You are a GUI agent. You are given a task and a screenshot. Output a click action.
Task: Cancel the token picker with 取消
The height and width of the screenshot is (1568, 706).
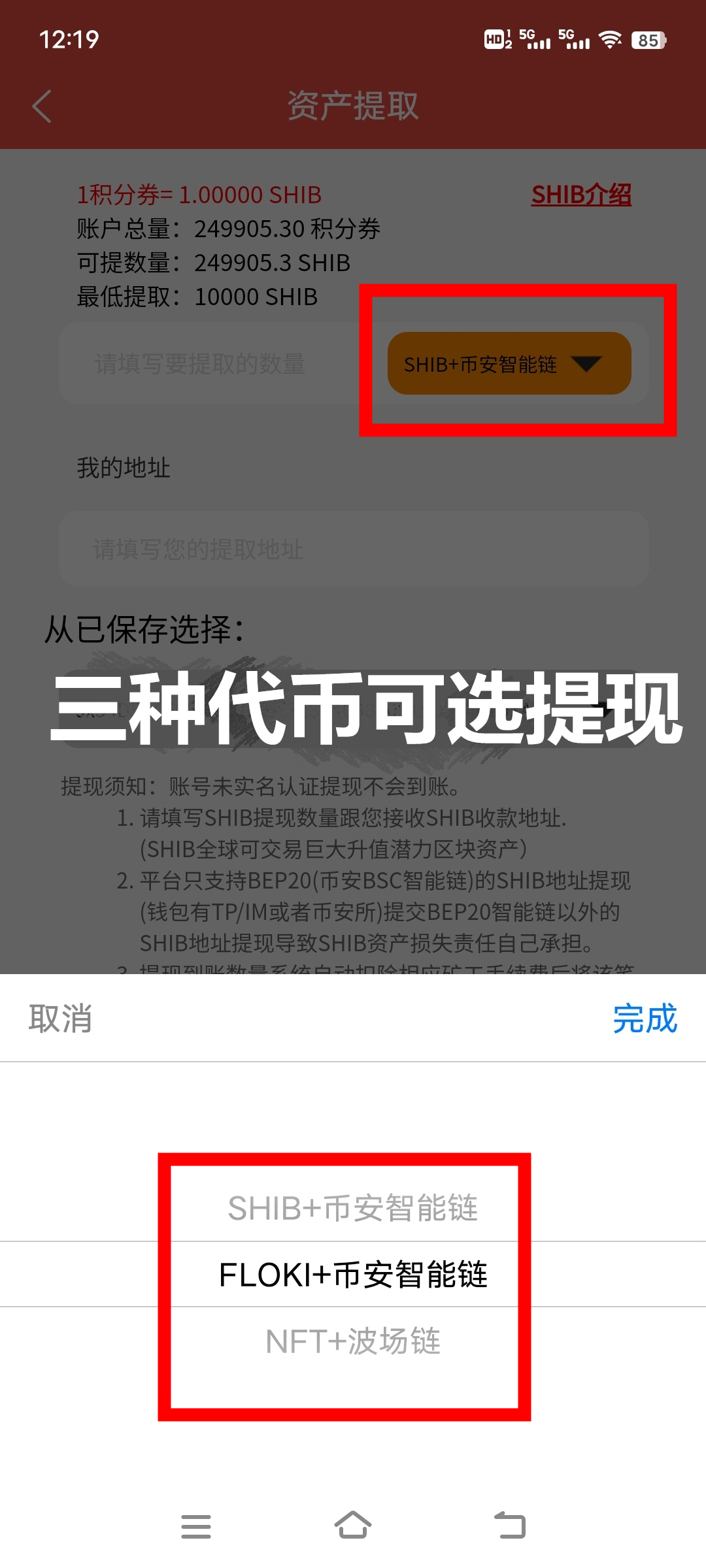click(x=60, y=1019)
